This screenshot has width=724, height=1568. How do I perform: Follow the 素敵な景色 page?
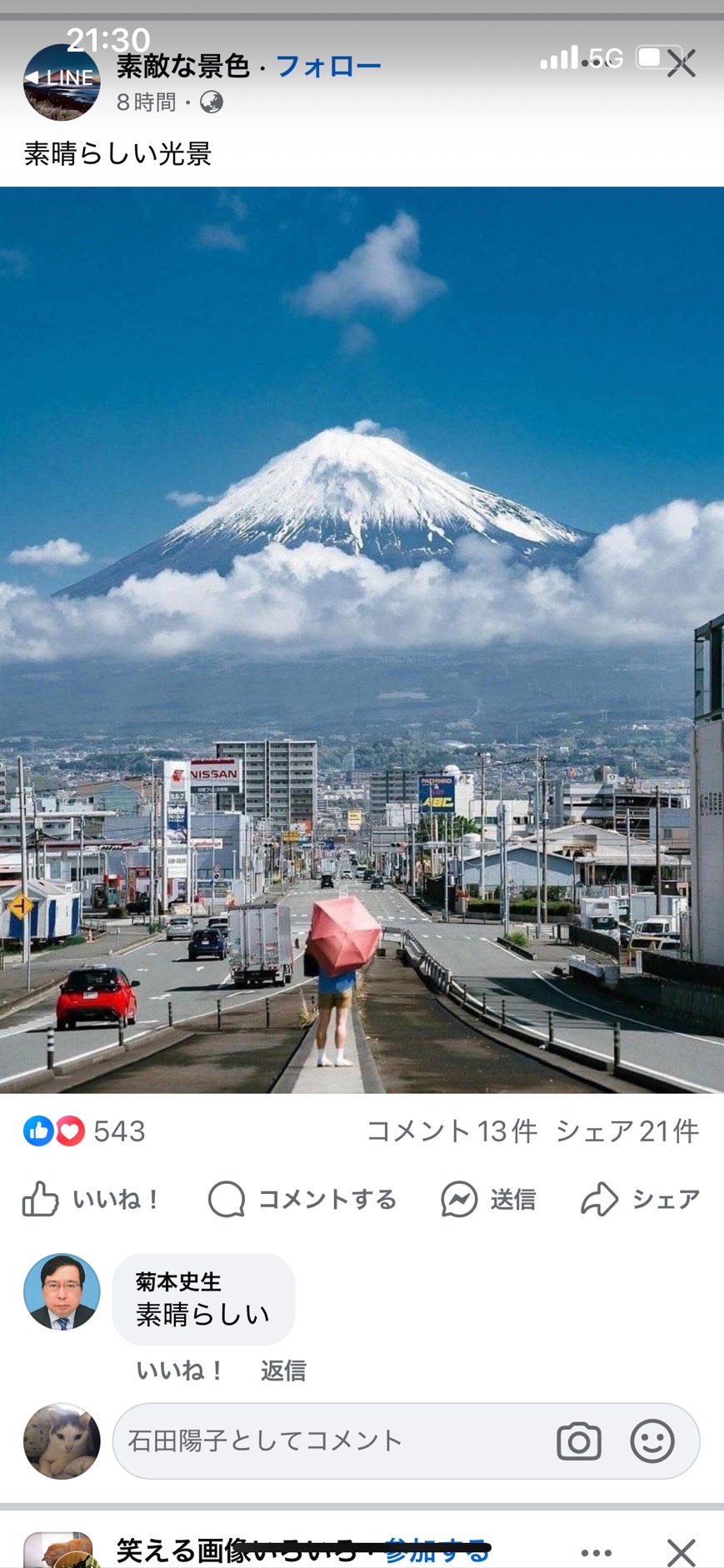[x=328, y=66]
